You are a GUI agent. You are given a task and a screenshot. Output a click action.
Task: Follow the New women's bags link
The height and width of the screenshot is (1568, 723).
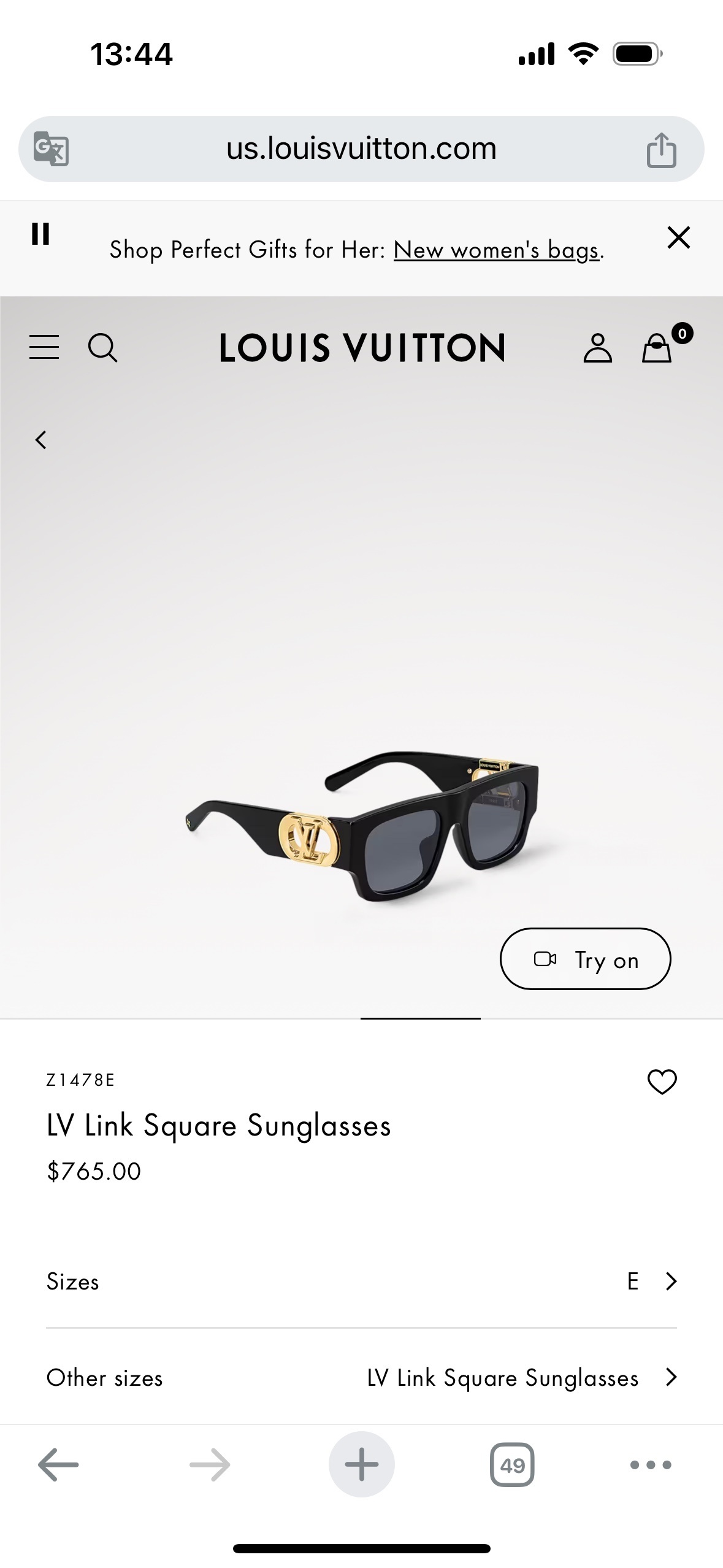(x=496, y=250)
